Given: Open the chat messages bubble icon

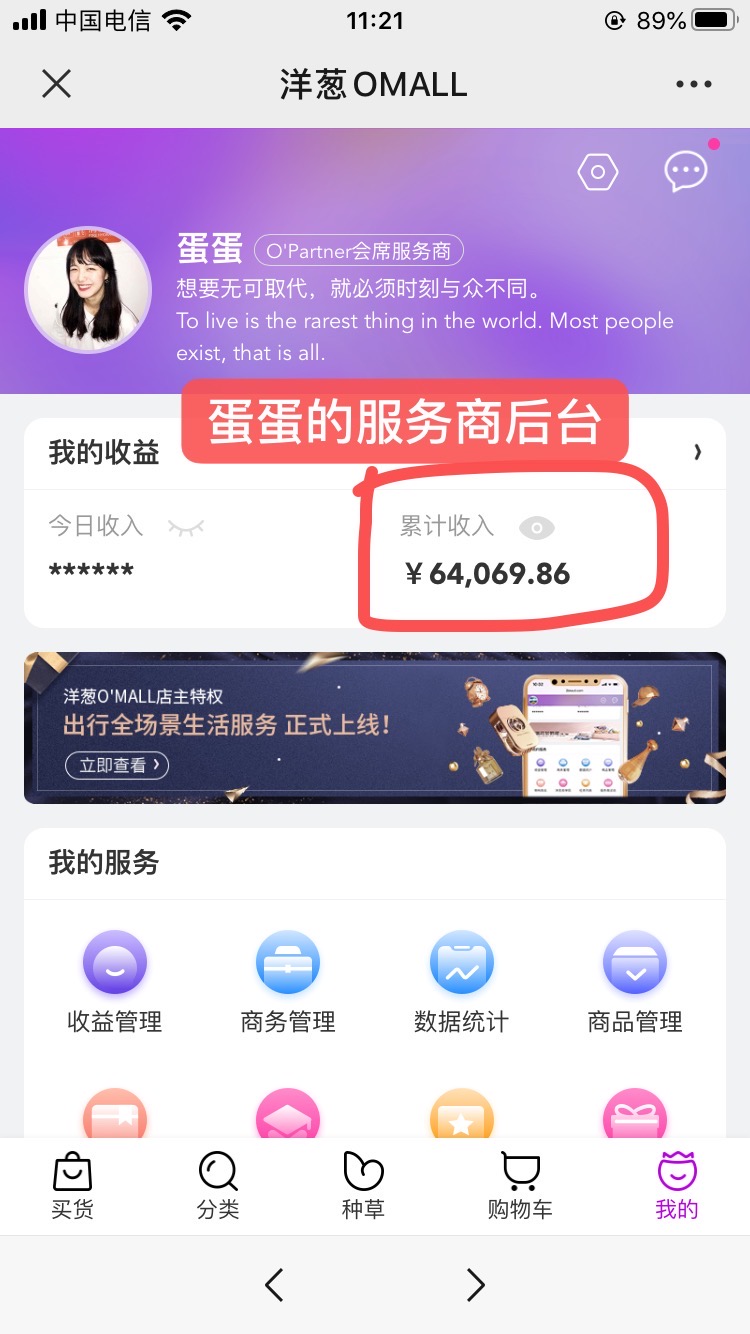Looking at the screenshot, I should point(686,171).
